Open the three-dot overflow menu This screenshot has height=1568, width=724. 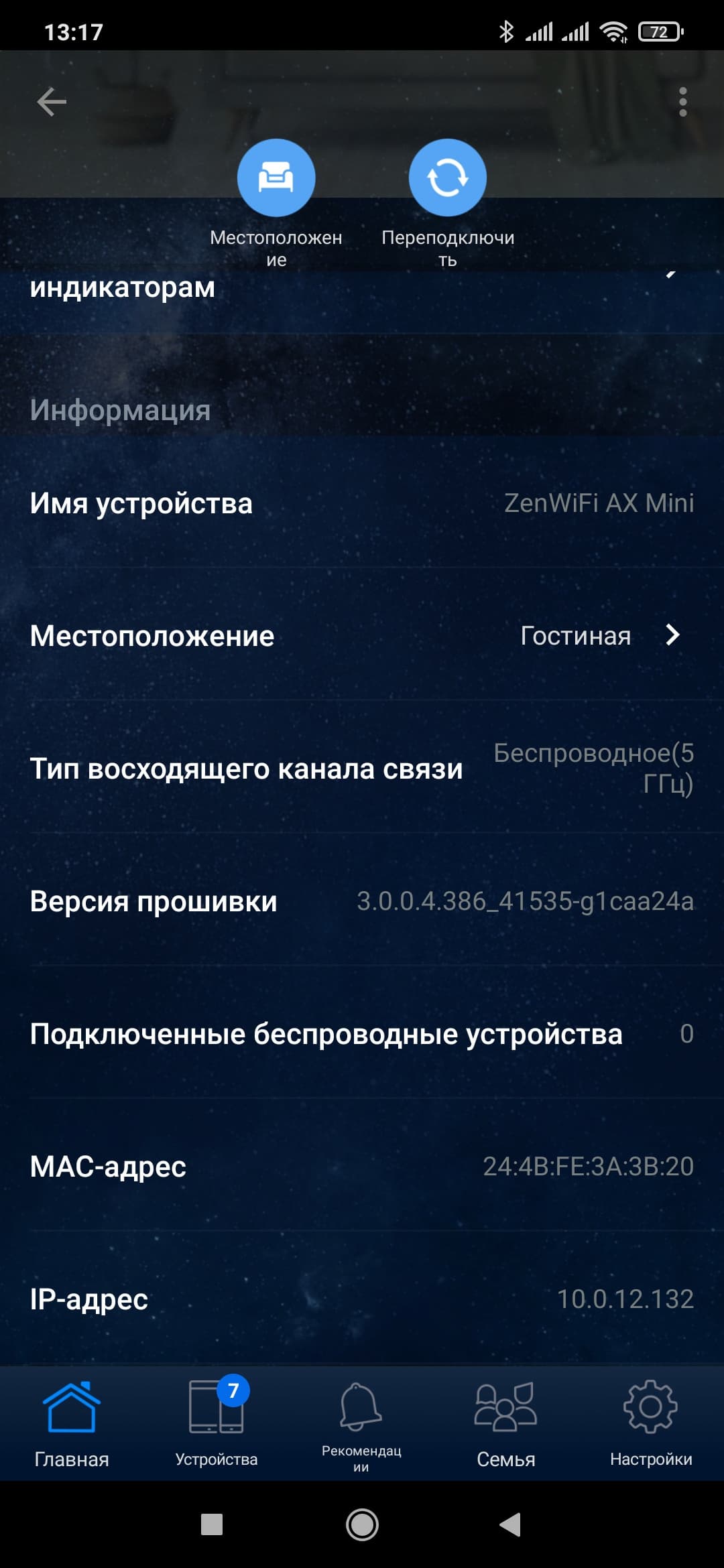coord(682,102)
